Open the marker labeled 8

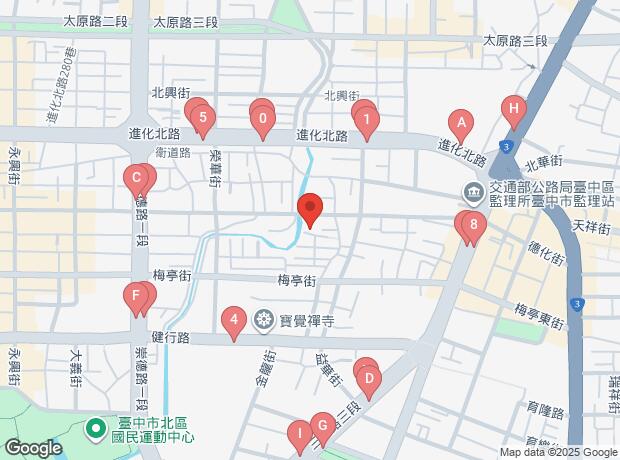point(474,229)
